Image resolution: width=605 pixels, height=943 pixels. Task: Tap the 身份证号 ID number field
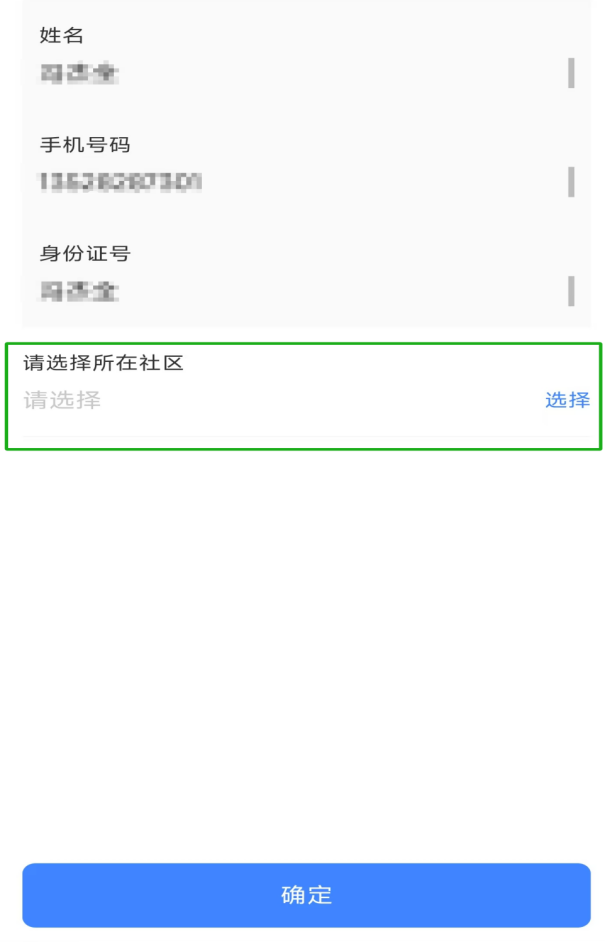click(x=300, y=291)
